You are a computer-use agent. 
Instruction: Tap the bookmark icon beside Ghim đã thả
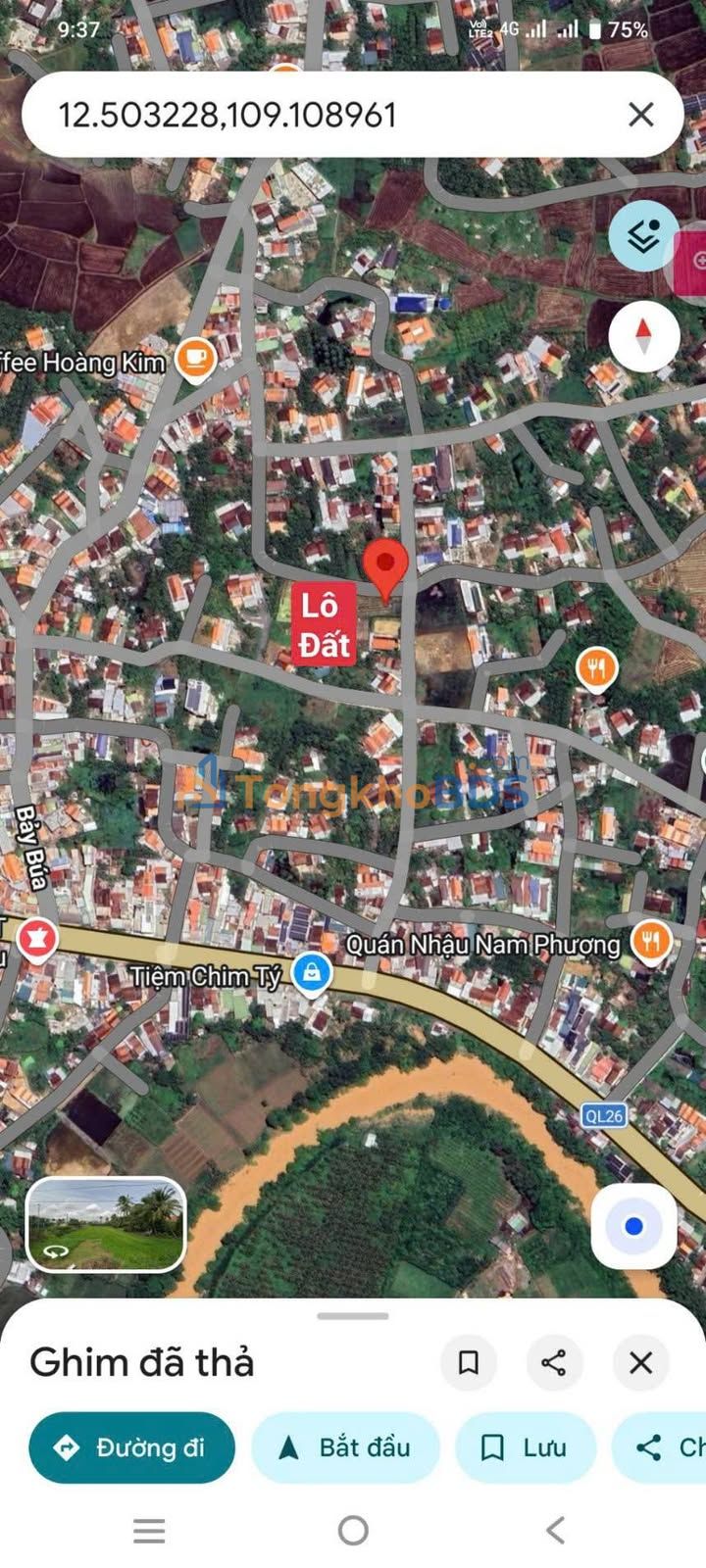pyautogui.click(x=469, y=1362)
